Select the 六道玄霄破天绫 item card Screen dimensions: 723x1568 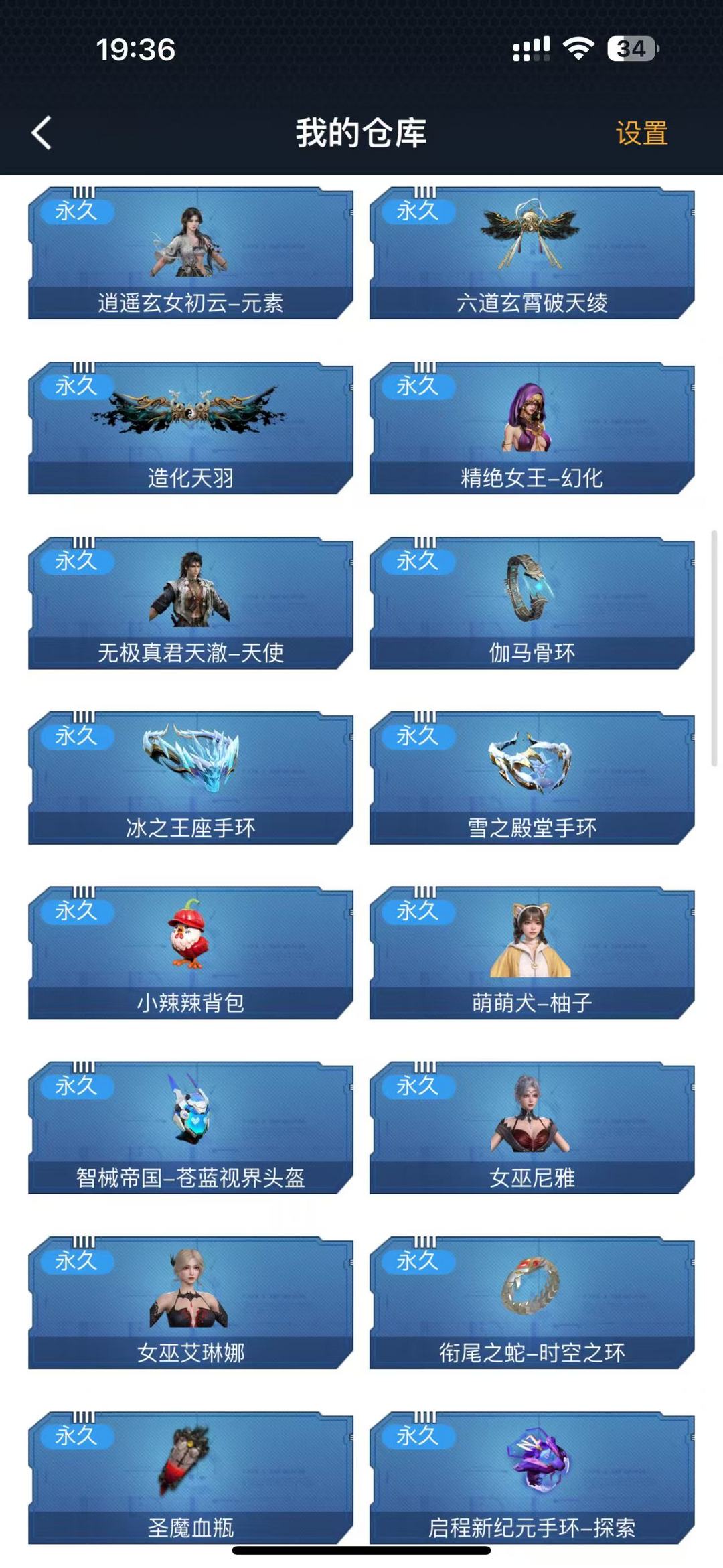click(x=532, y=253)
